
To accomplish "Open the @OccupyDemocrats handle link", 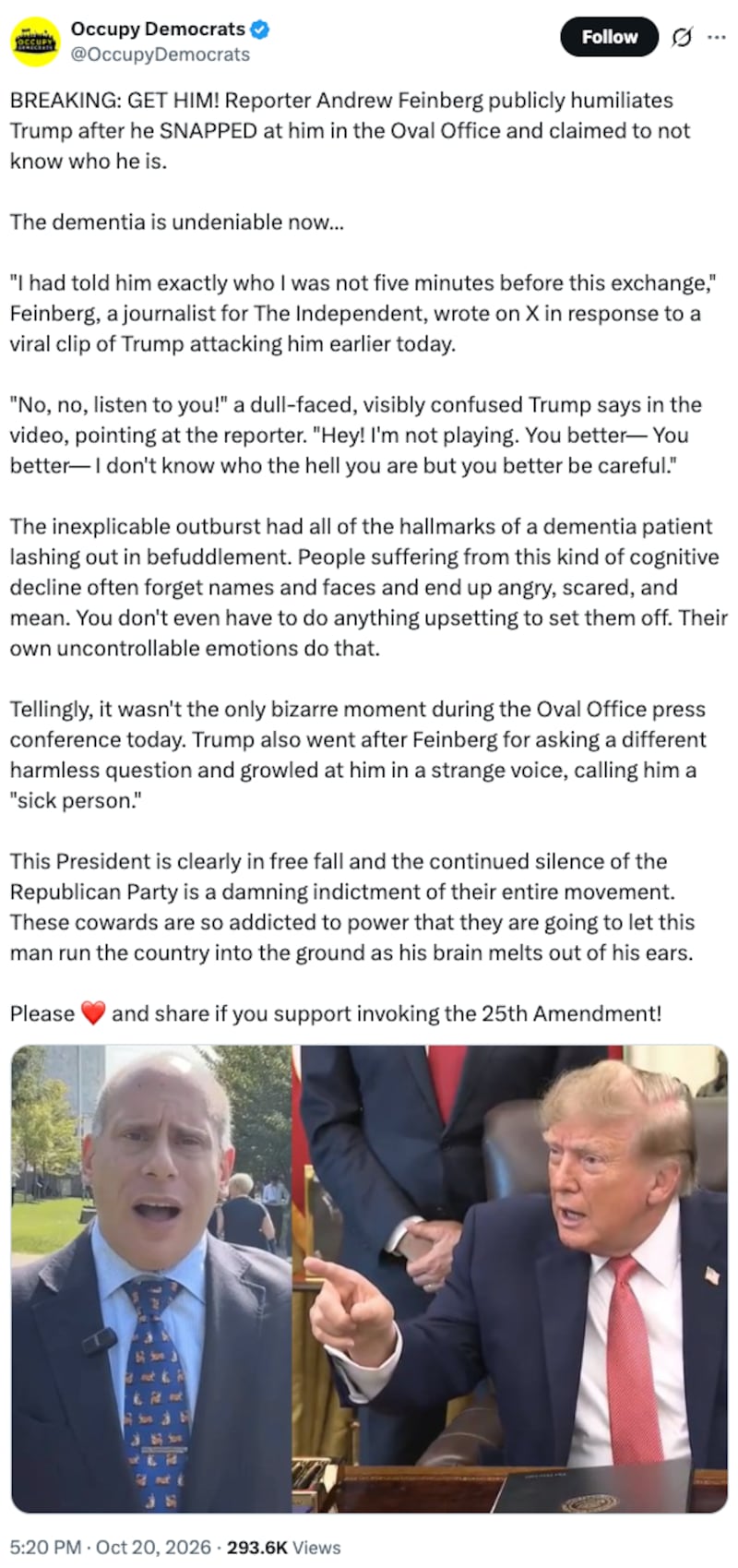I will click(x=161, y=54).
